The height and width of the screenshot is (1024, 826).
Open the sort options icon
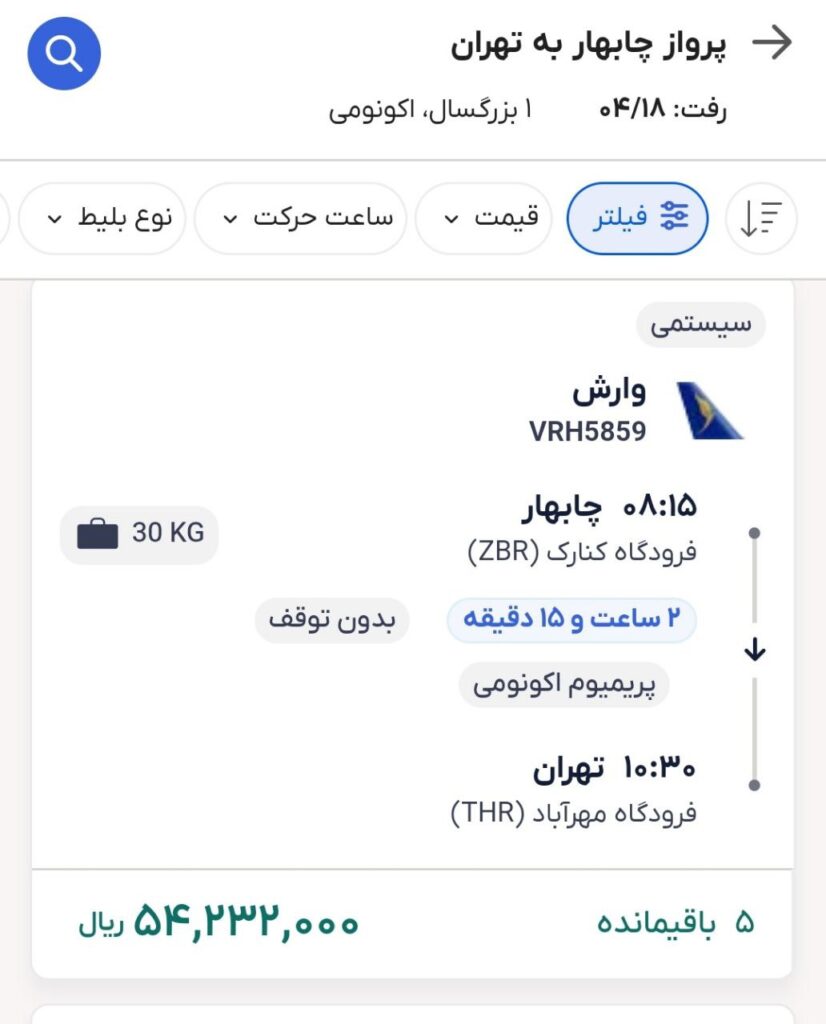(x=760, y=218)
